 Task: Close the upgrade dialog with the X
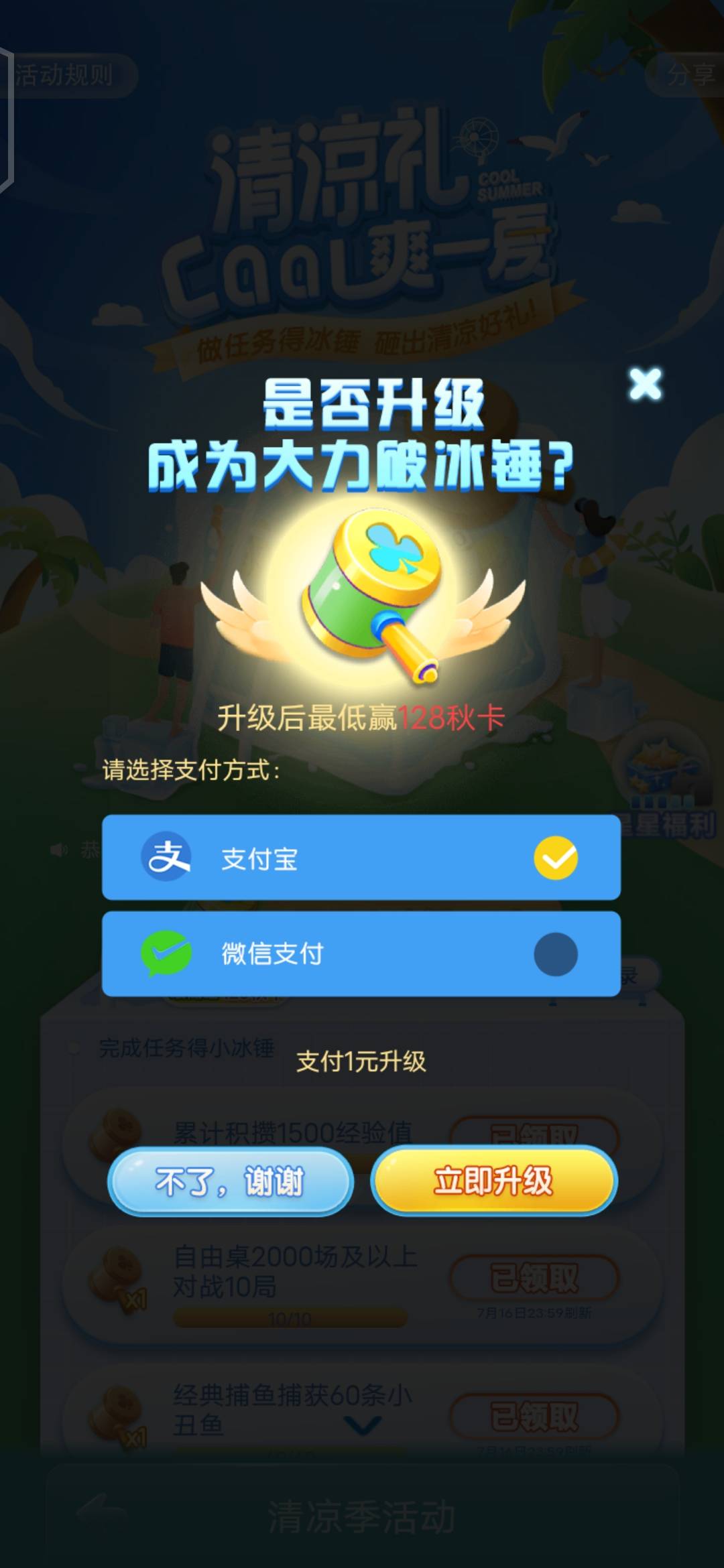coord(645,385)
